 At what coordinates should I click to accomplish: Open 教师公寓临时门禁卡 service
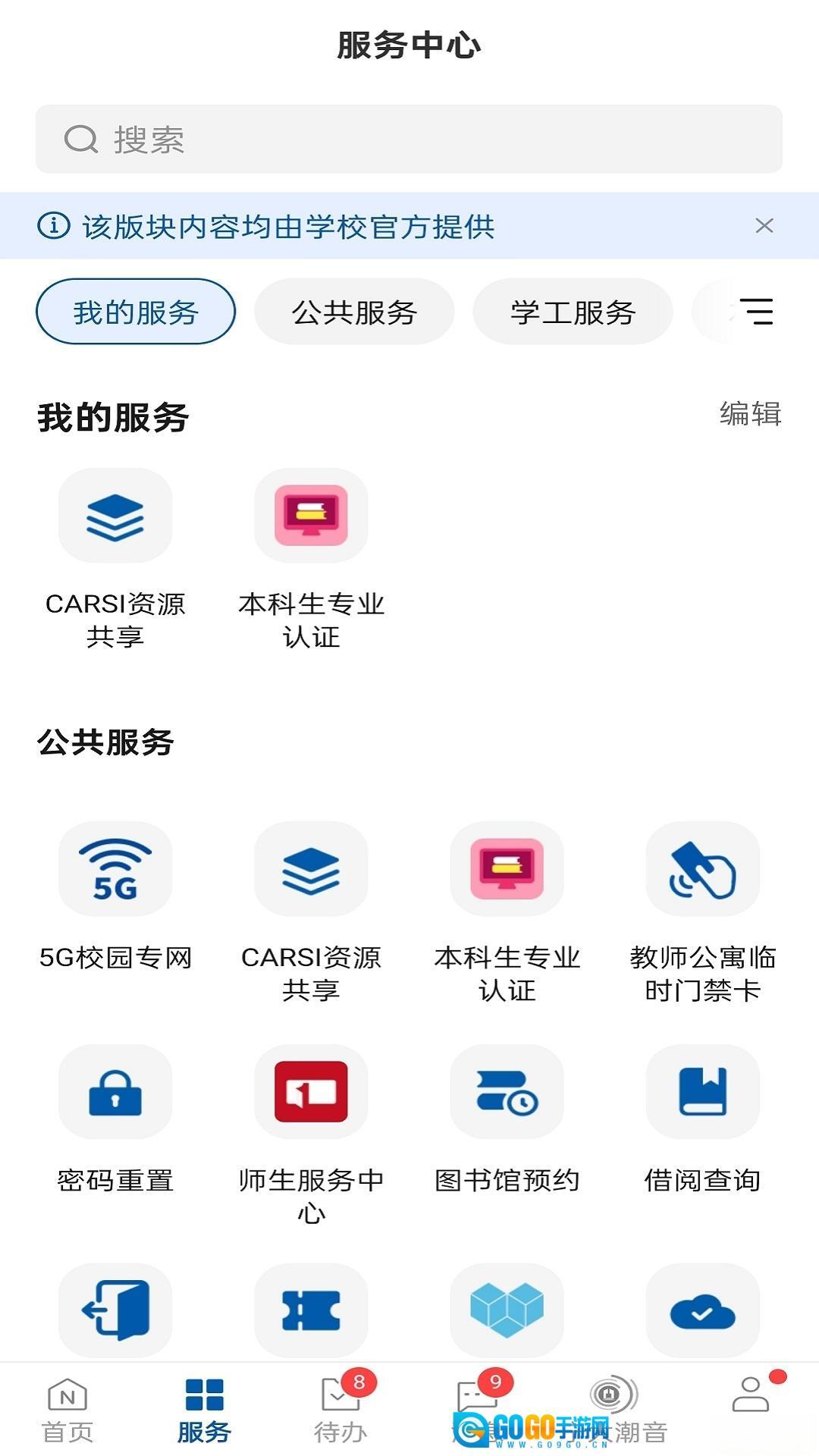(702, 869)
